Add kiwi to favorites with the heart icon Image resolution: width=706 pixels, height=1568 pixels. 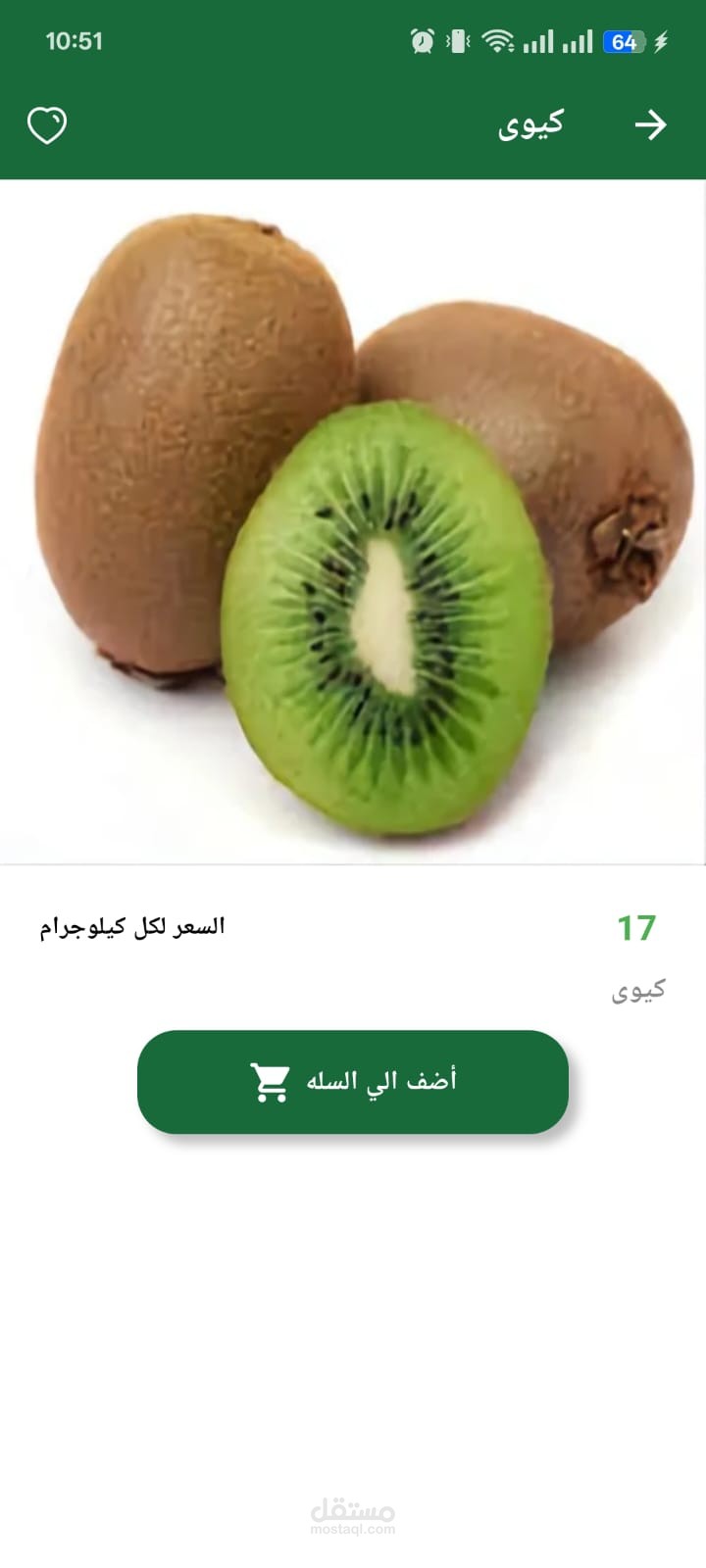46,125
